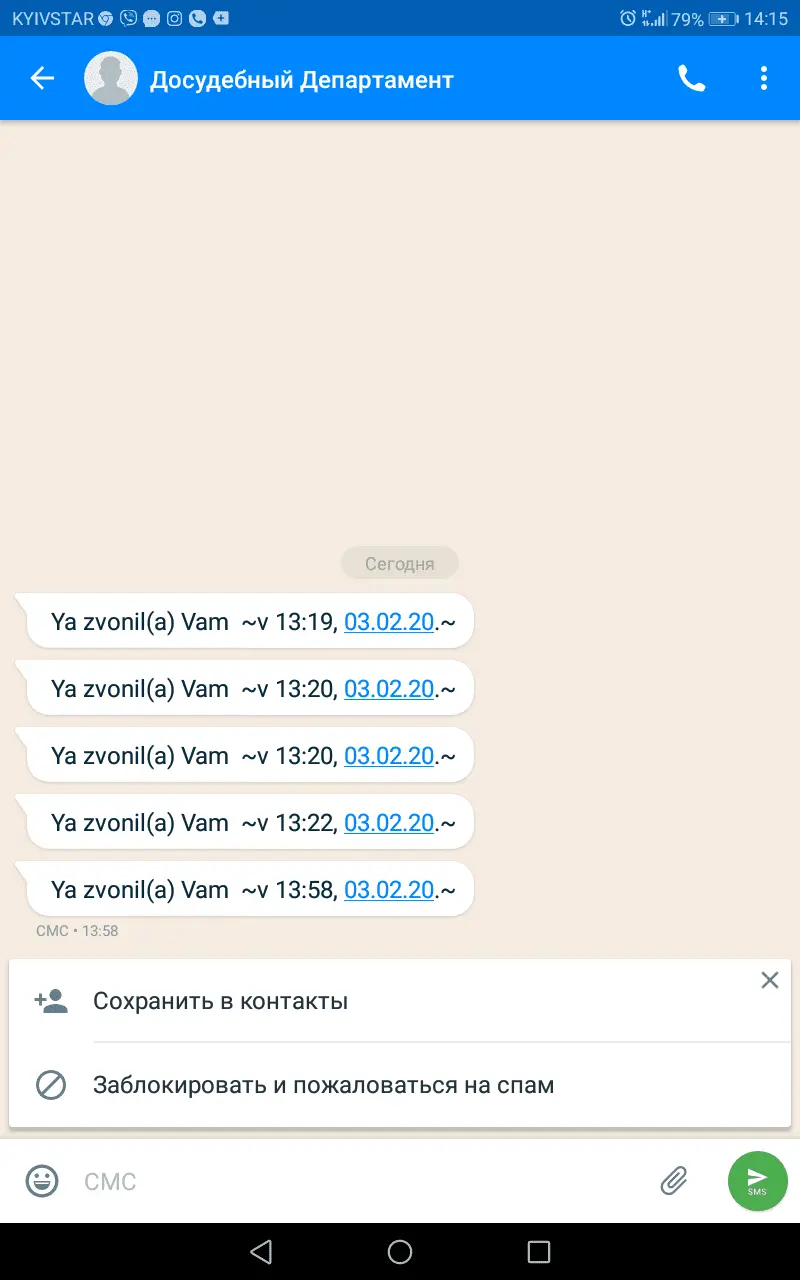Tap the date link in the 13:19 message

coord(389,622)
